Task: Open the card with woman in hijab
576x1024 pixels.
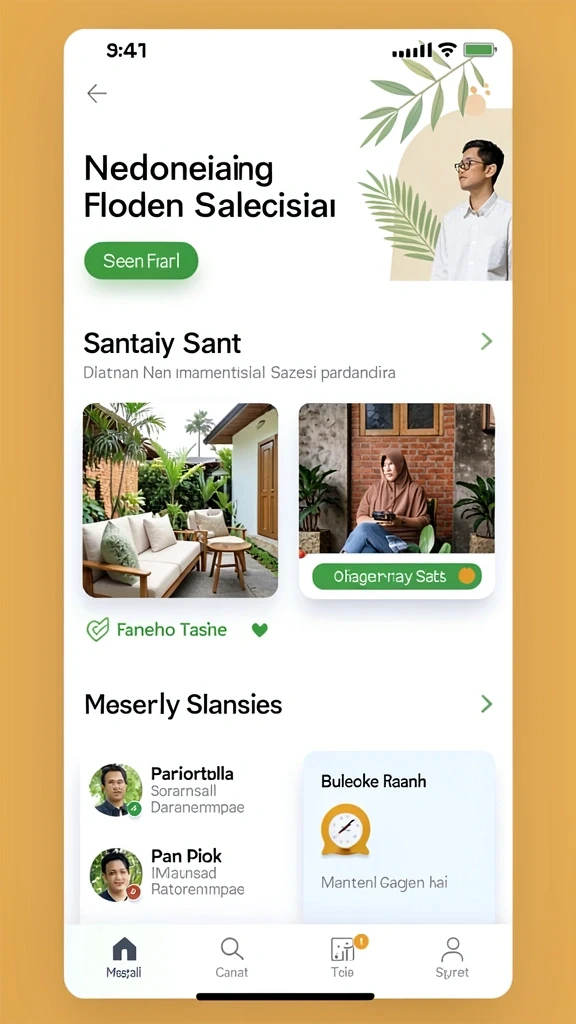Action: pos(396,500)
